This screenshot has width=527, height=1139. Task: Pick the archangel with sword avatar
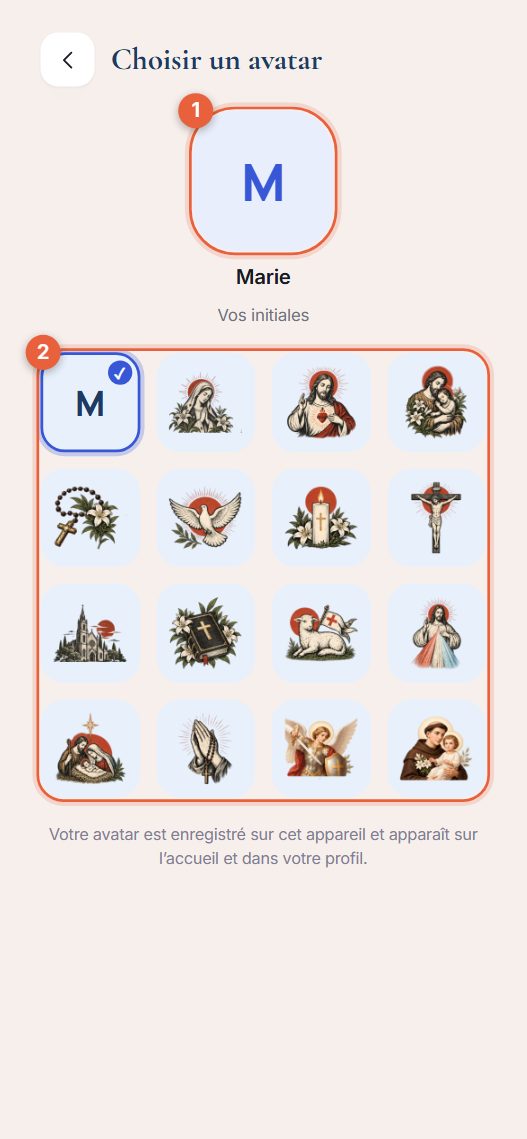pyautogui.click(x=321, y=749)
